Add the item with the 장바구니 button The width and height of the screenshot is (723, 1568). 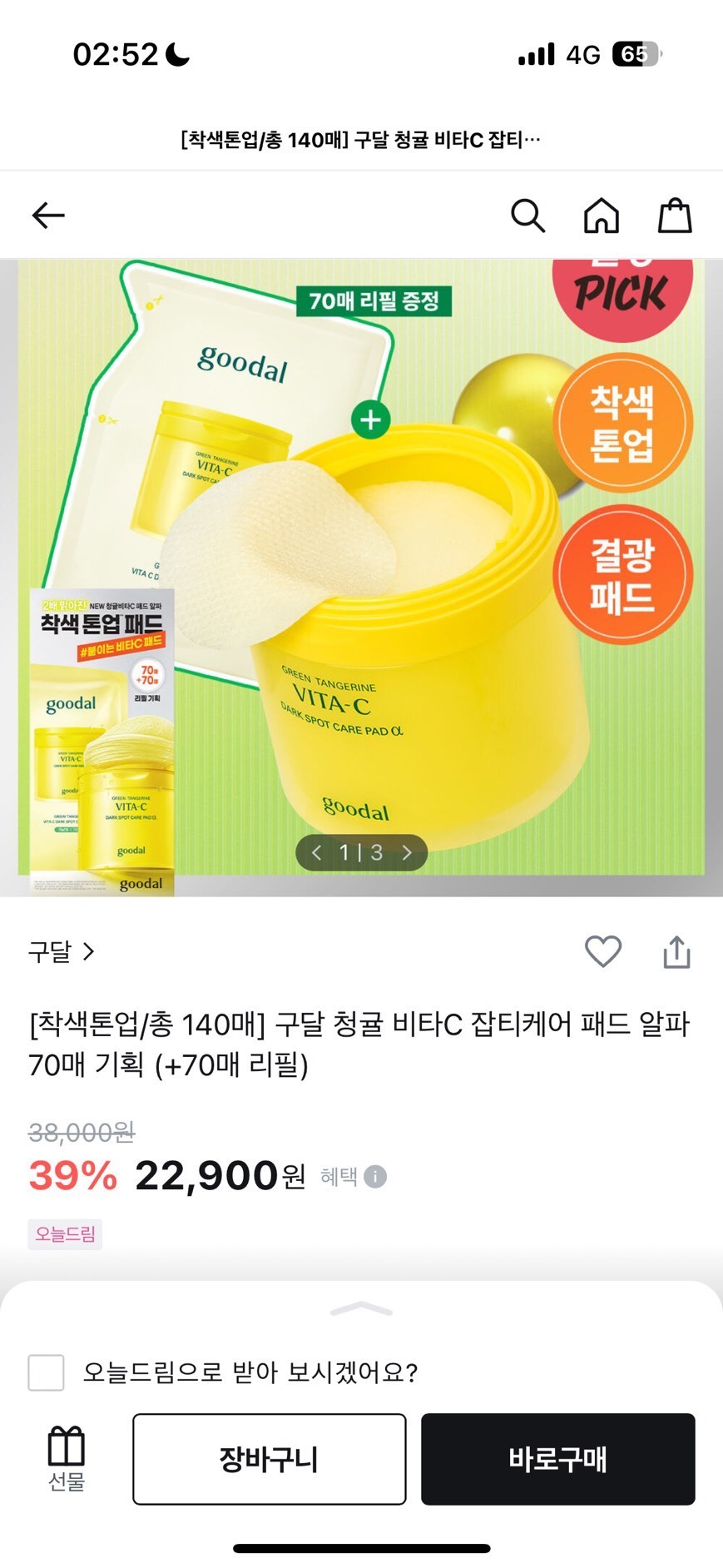coord(269,1459)
